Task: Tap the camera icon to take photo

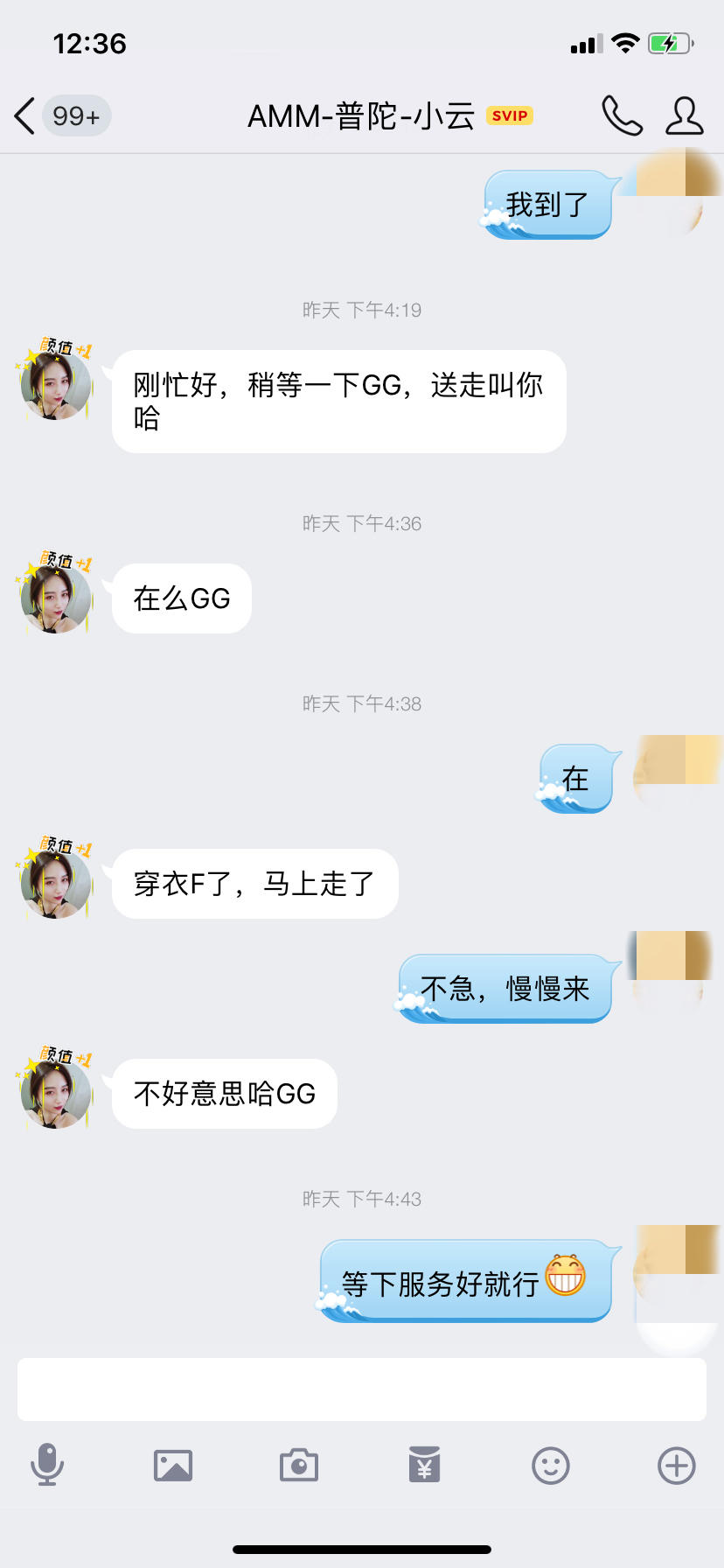Action: click(x=298, y=1466)
